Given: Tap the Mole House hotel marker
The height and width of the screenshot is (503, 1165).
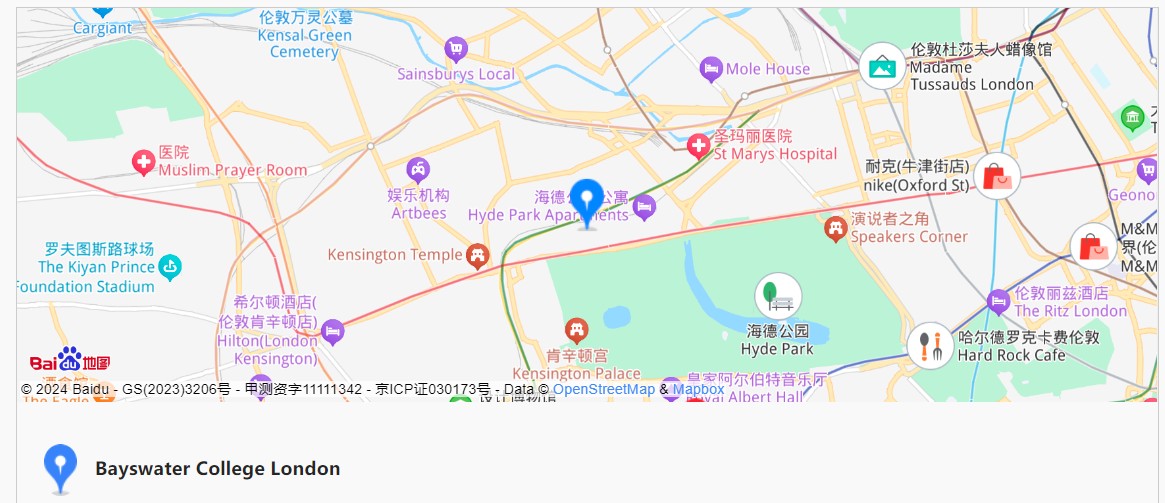Looking at the screenshot, I should (711, 69).
